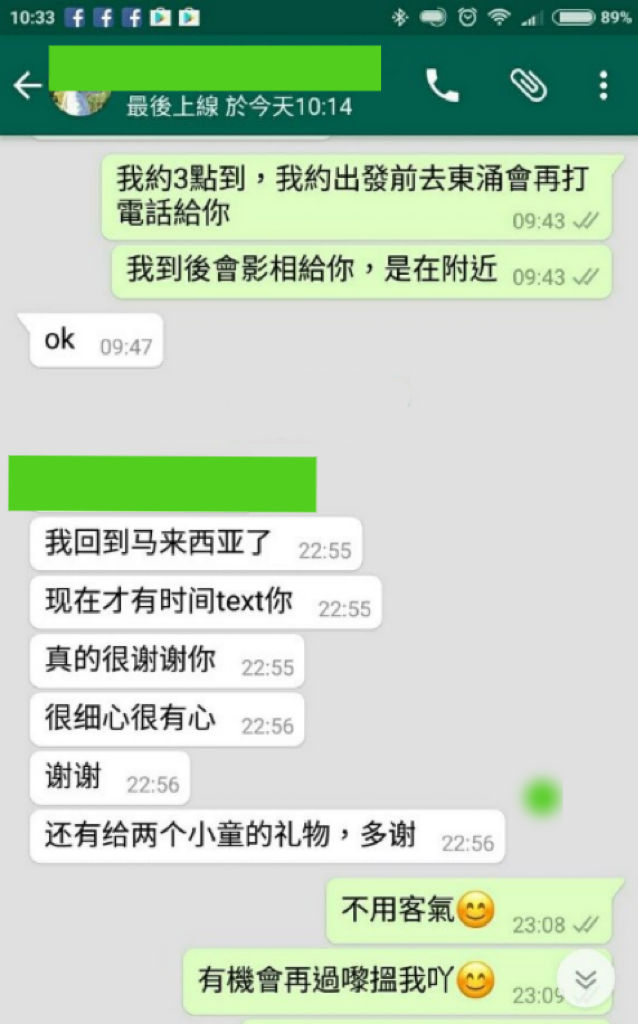Start a voice call with this contact
638x1024 pixels.
[442, 86]
